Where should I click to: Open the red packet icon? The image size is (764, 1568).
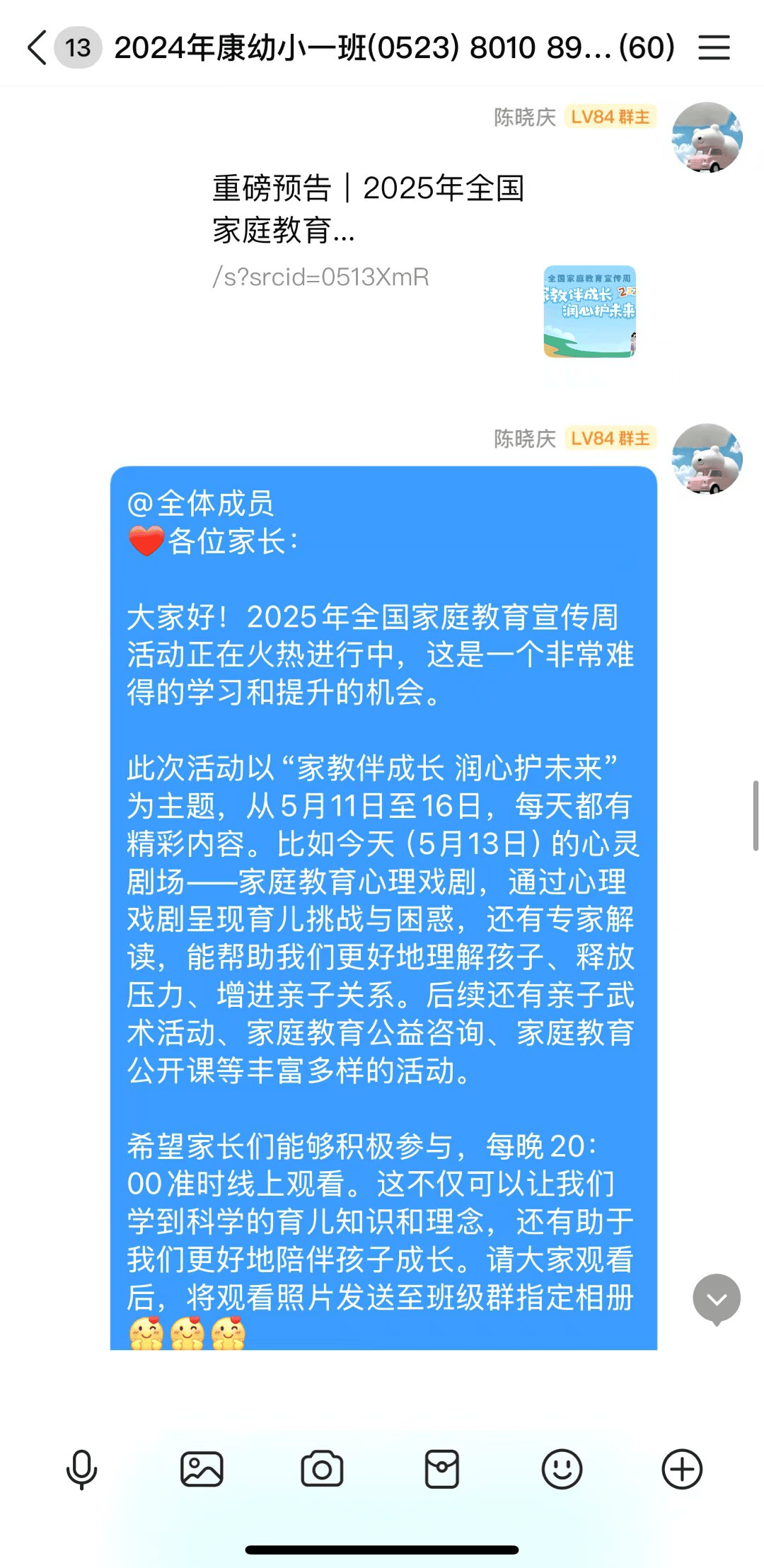(442, 1470)
